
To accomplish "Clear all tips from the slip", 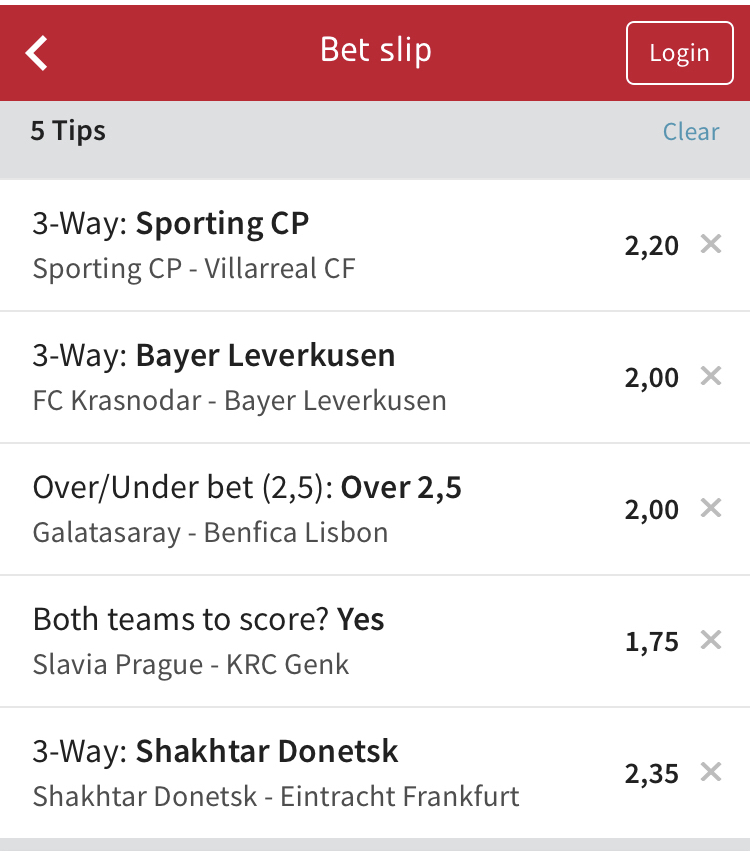I will 691,132.
